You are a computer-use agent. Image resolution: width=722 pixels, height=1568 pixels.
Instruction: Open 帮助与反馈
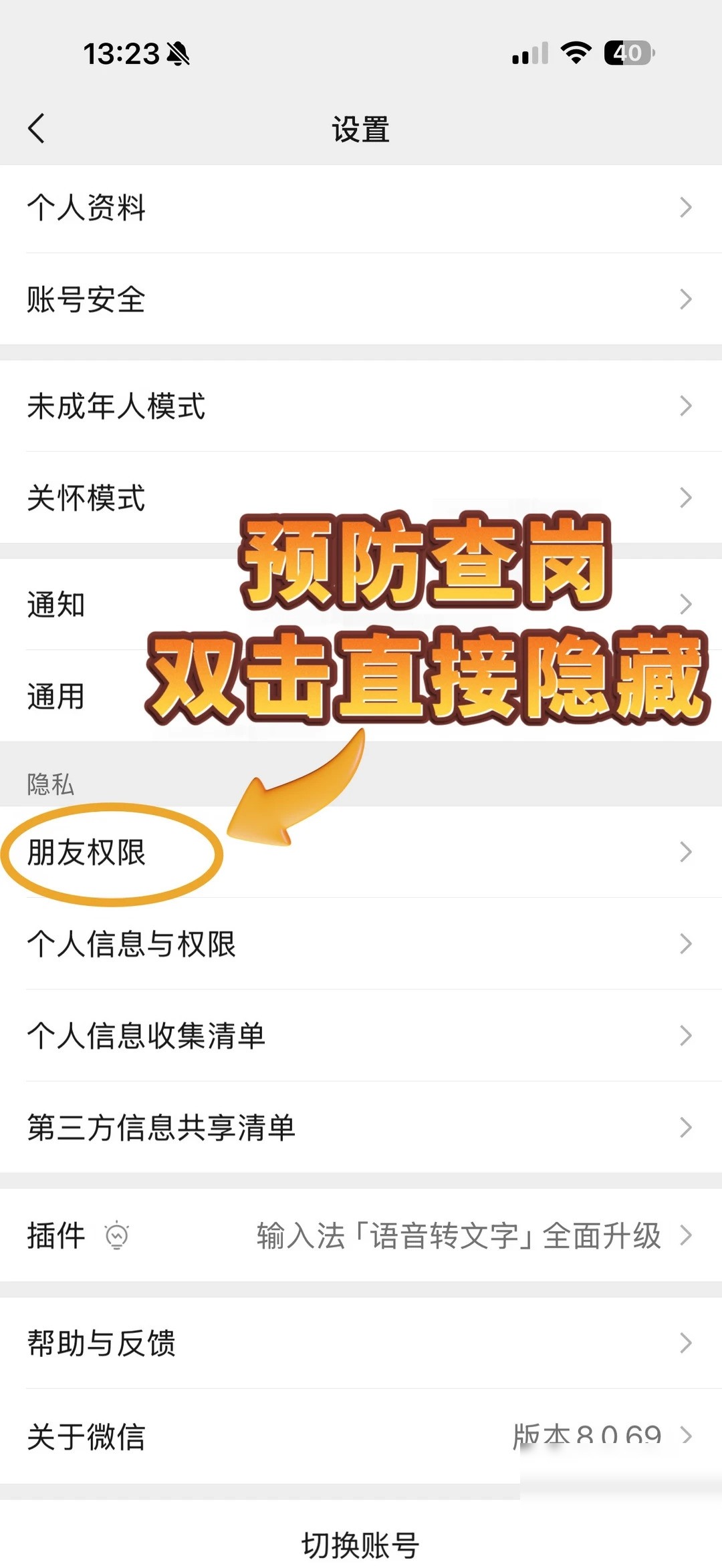coord(361,1343)
